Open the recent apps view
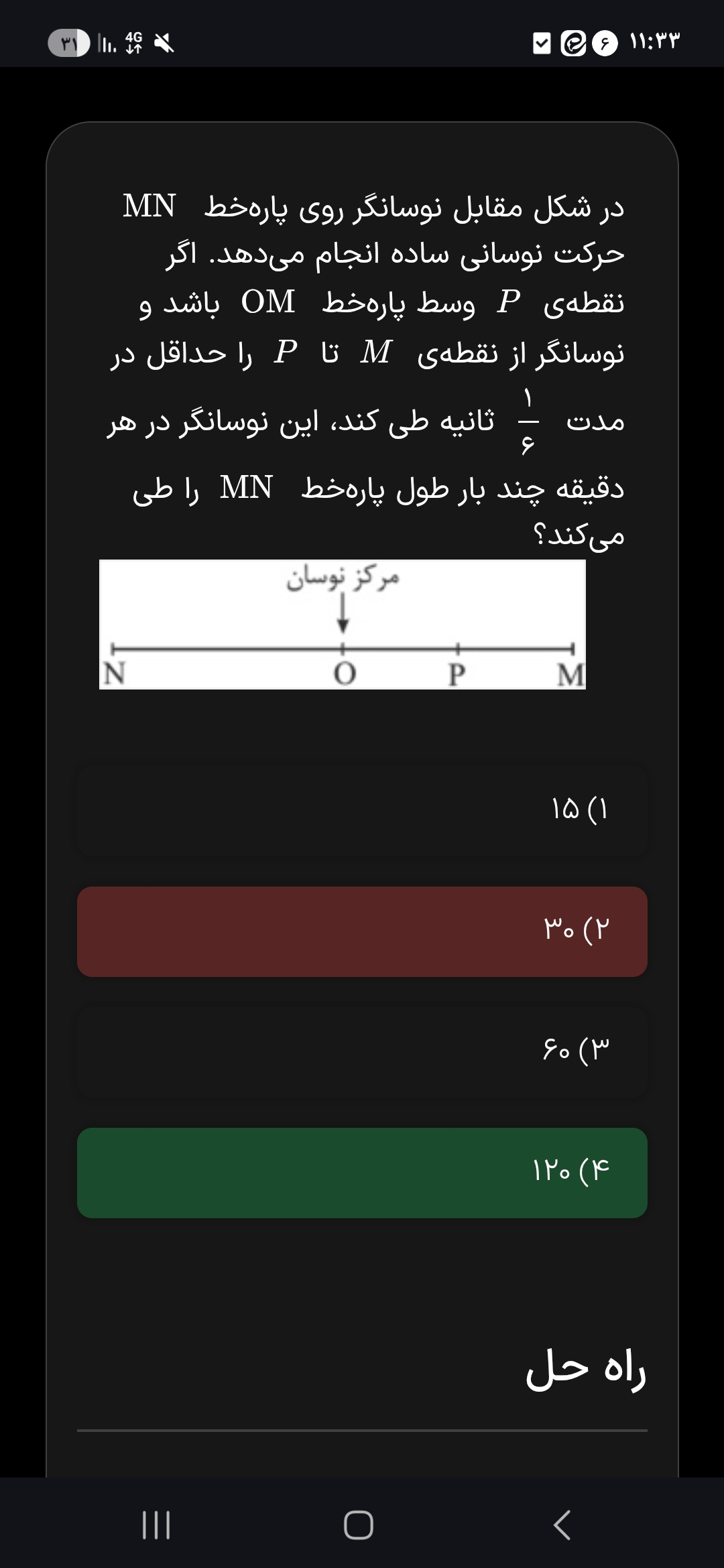724x1568 pixels. pos(156,1525)
